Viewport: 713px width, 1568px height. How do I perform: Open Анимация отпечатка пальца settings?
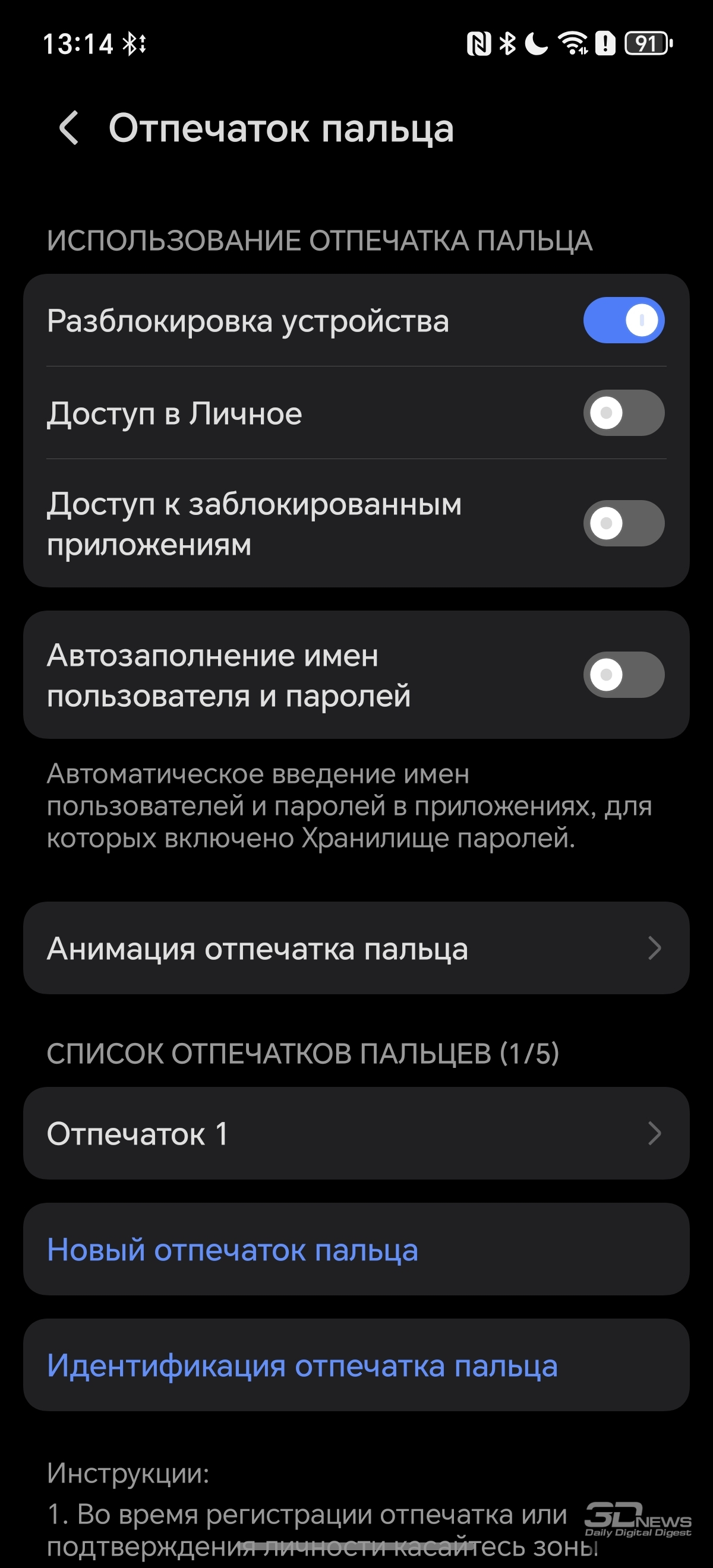[x=355, y=948]
